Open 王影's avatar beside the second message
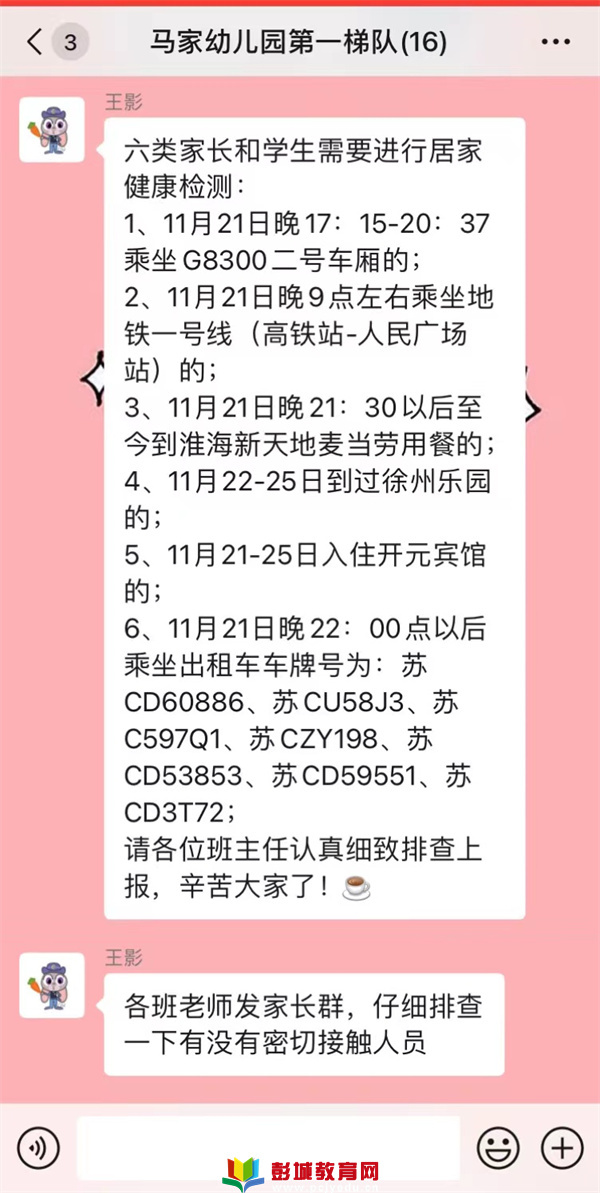This screenshot has height=1193, width=600. (52, 985)
